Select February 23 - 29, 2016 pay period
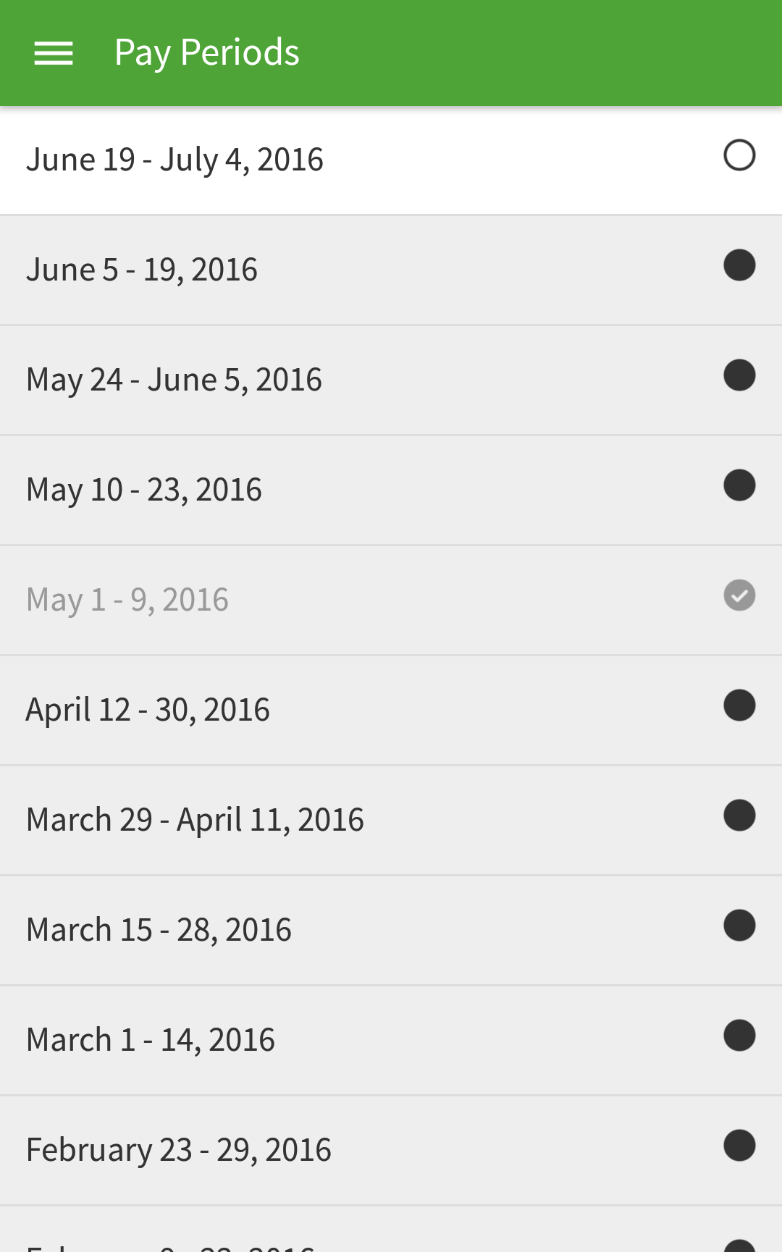This screenshot has height=1252, width=782. pyautogui.click(x=391, y=1150)
